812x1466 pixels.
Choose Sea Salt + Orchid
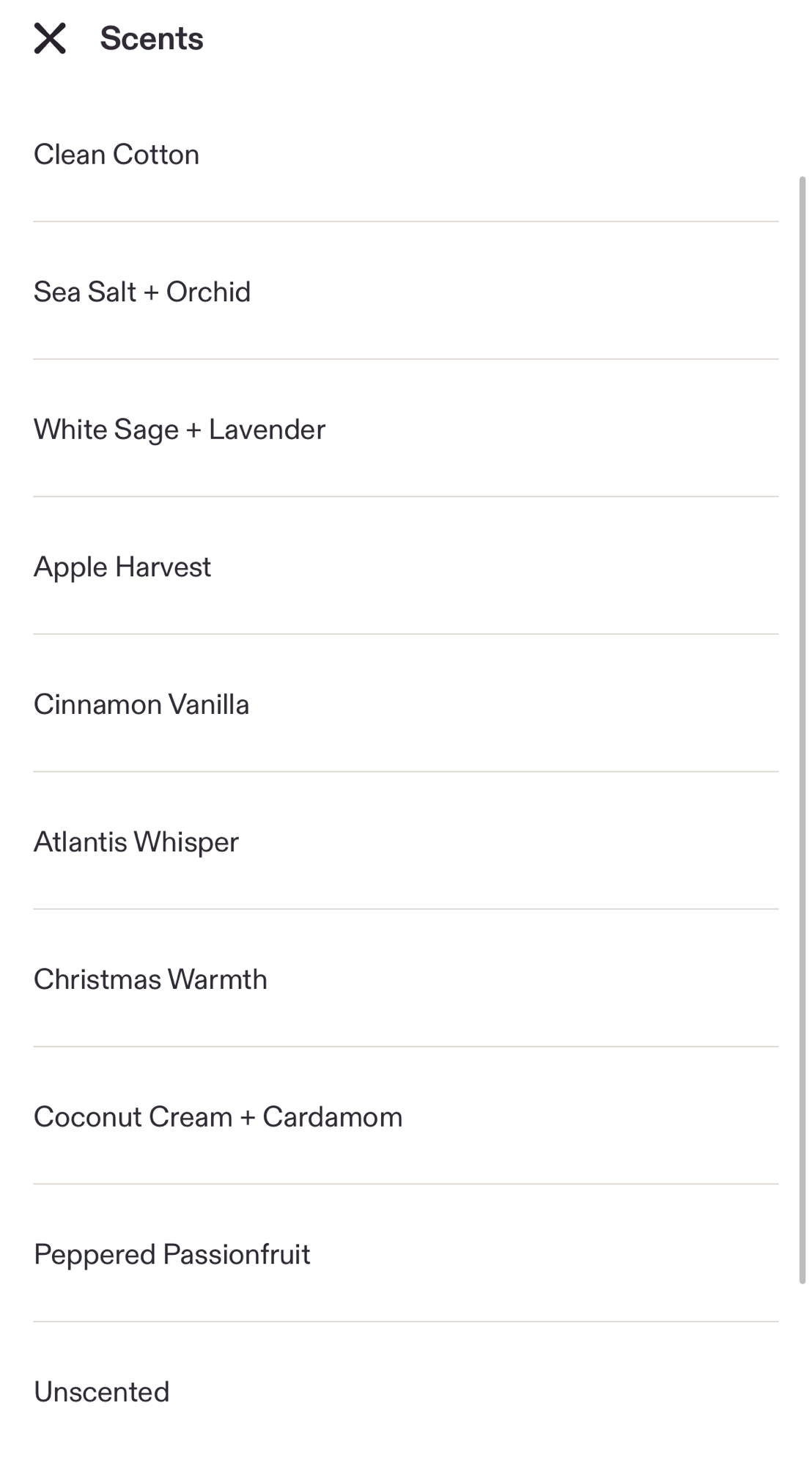[142, 292]
